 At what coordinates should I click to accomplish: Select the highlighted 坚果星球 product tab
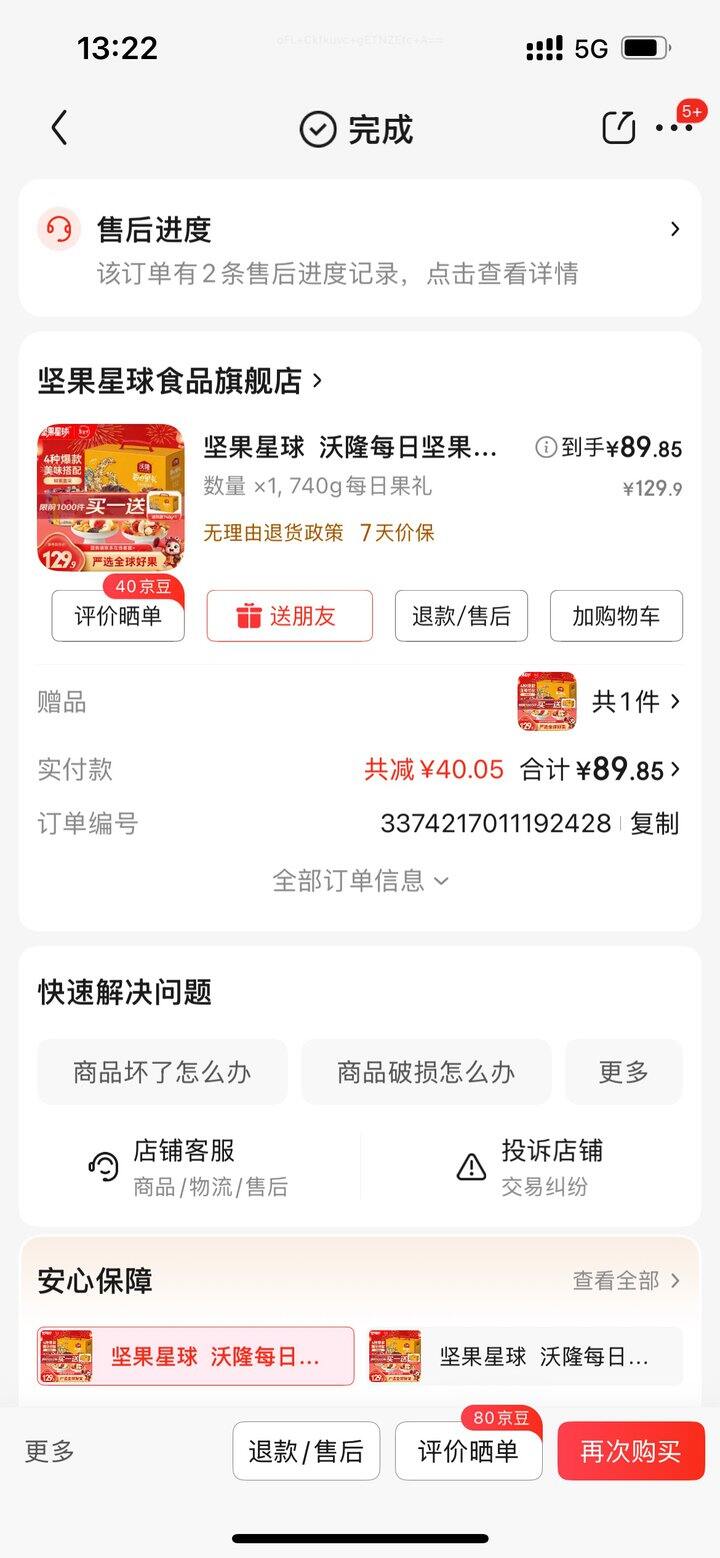[195, 1356]
